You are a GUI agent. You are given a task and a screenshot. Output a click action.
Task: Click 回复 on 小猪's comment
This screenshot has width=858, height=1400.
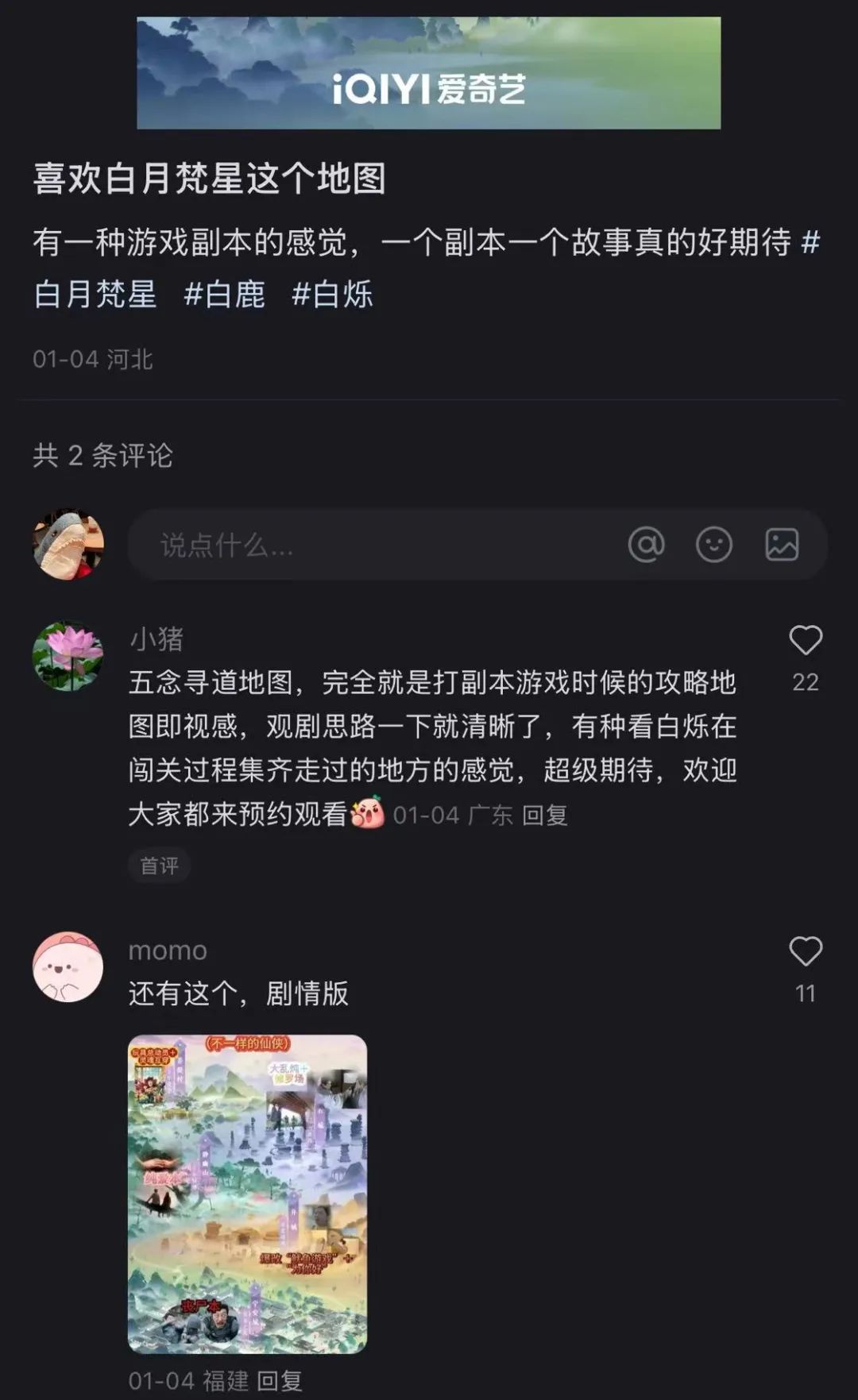coord(547,816)
